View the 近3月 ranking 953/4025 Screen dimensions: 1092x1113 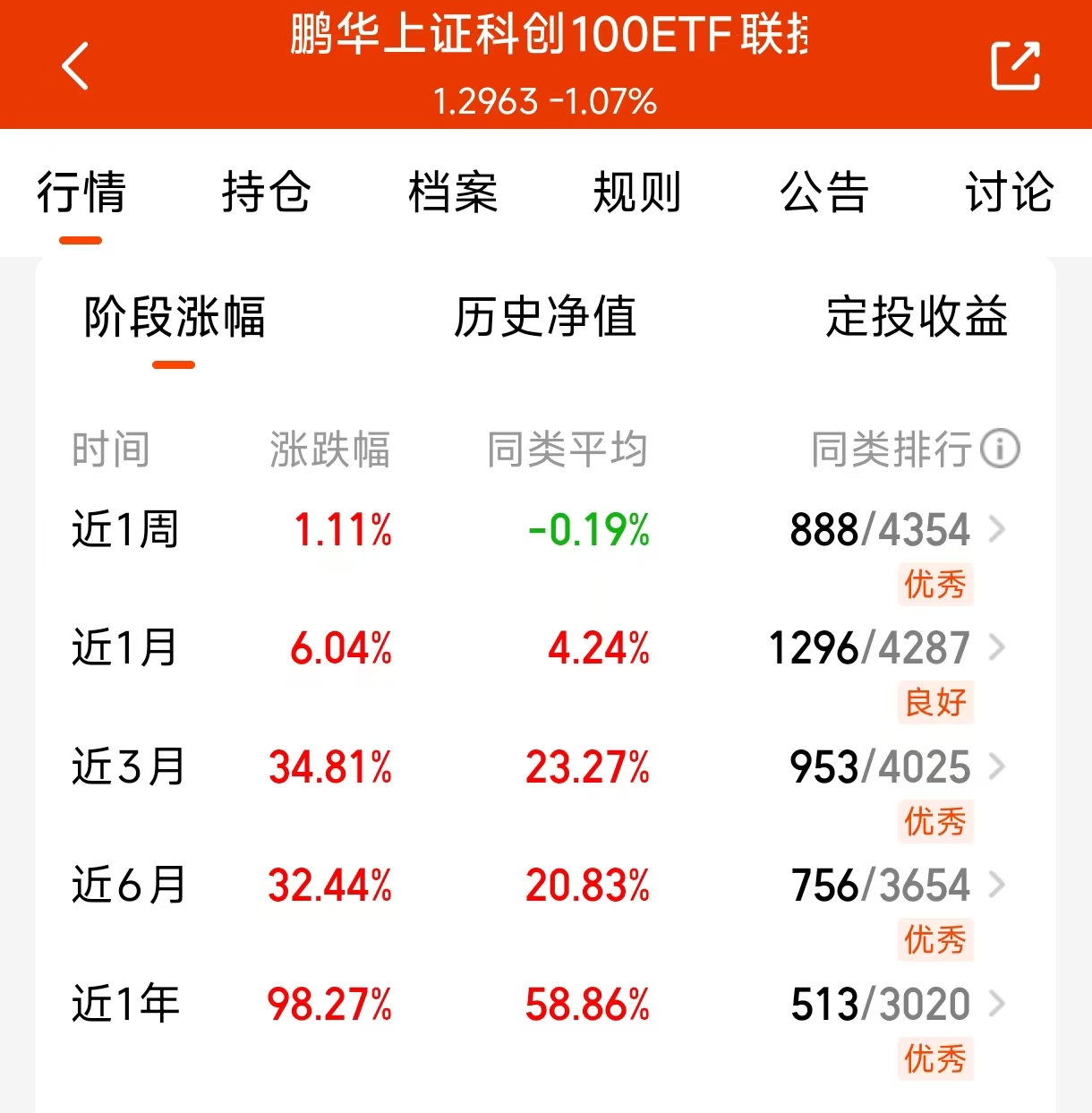[x=897, y=766]
